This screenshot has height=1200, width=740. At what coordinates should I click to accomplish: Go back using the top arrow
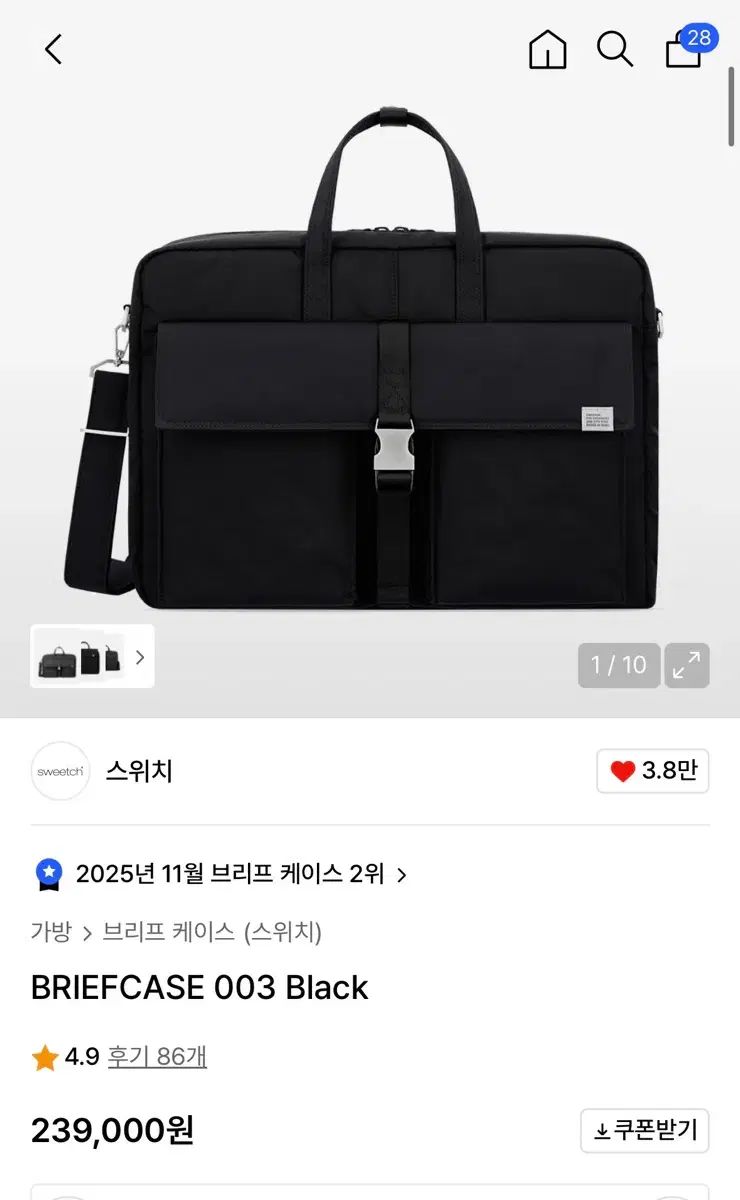coord(54,49)
